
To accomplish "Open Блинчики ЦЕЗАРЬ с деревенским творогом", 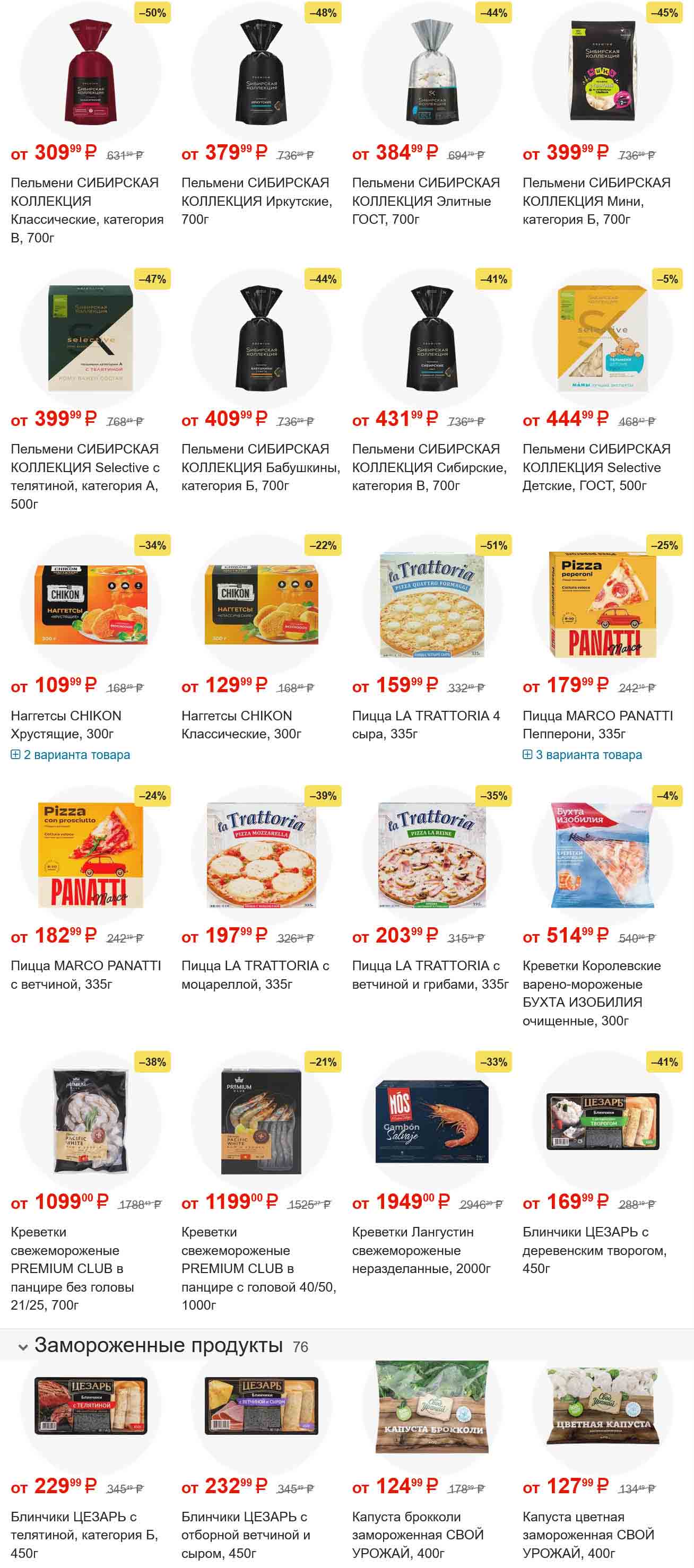I will [x=594, y=1250].
